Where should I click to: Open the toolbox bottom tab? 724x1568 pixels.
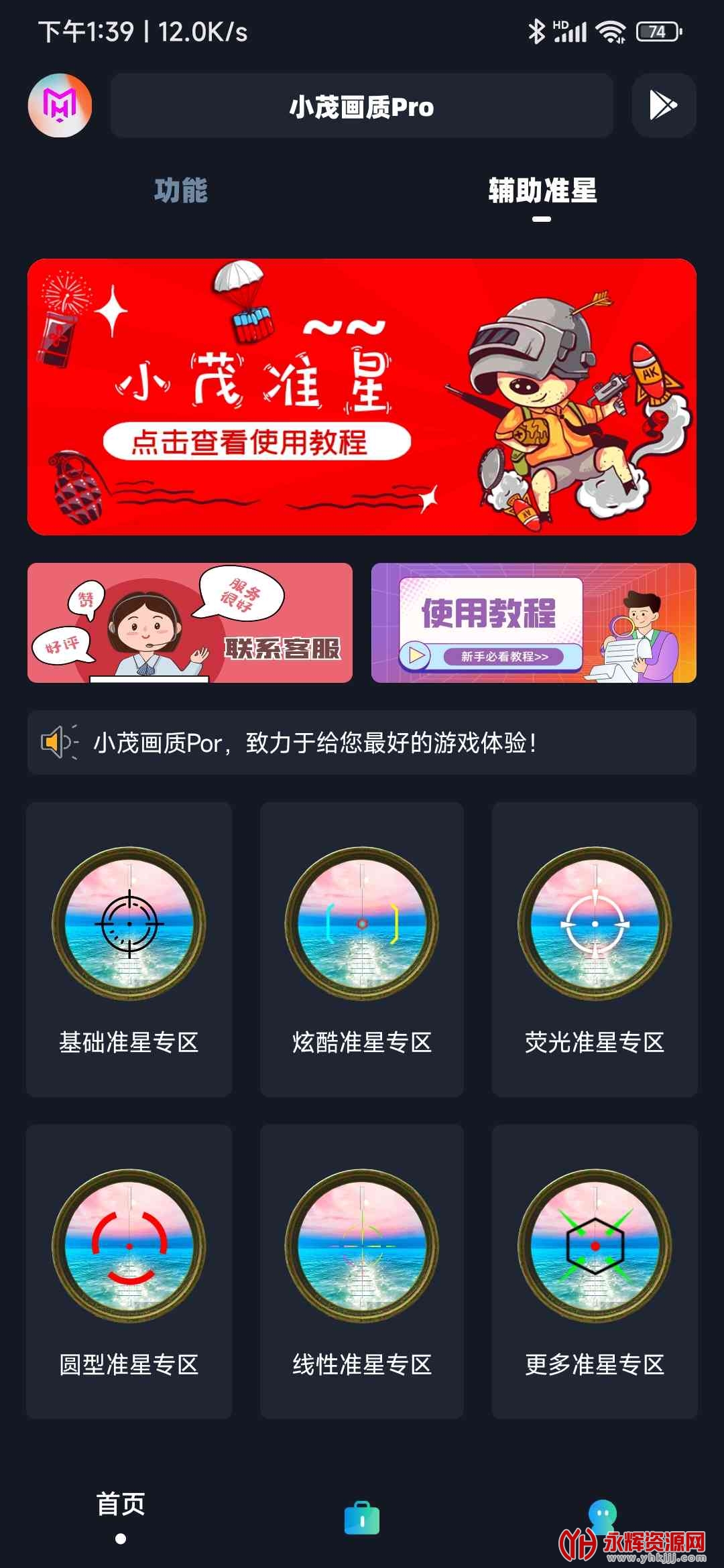(362, 1518)
